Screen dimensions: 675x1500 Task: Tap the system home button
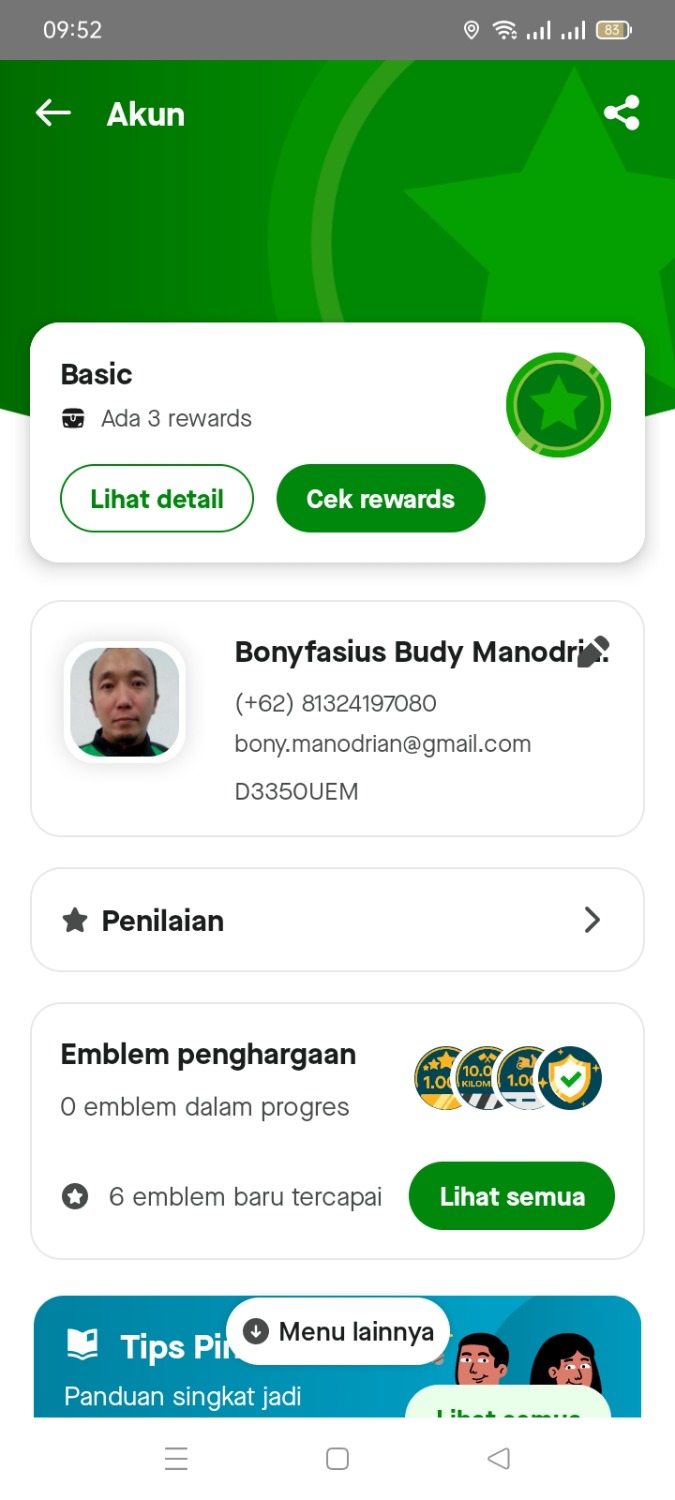[x=338, y=1459]
